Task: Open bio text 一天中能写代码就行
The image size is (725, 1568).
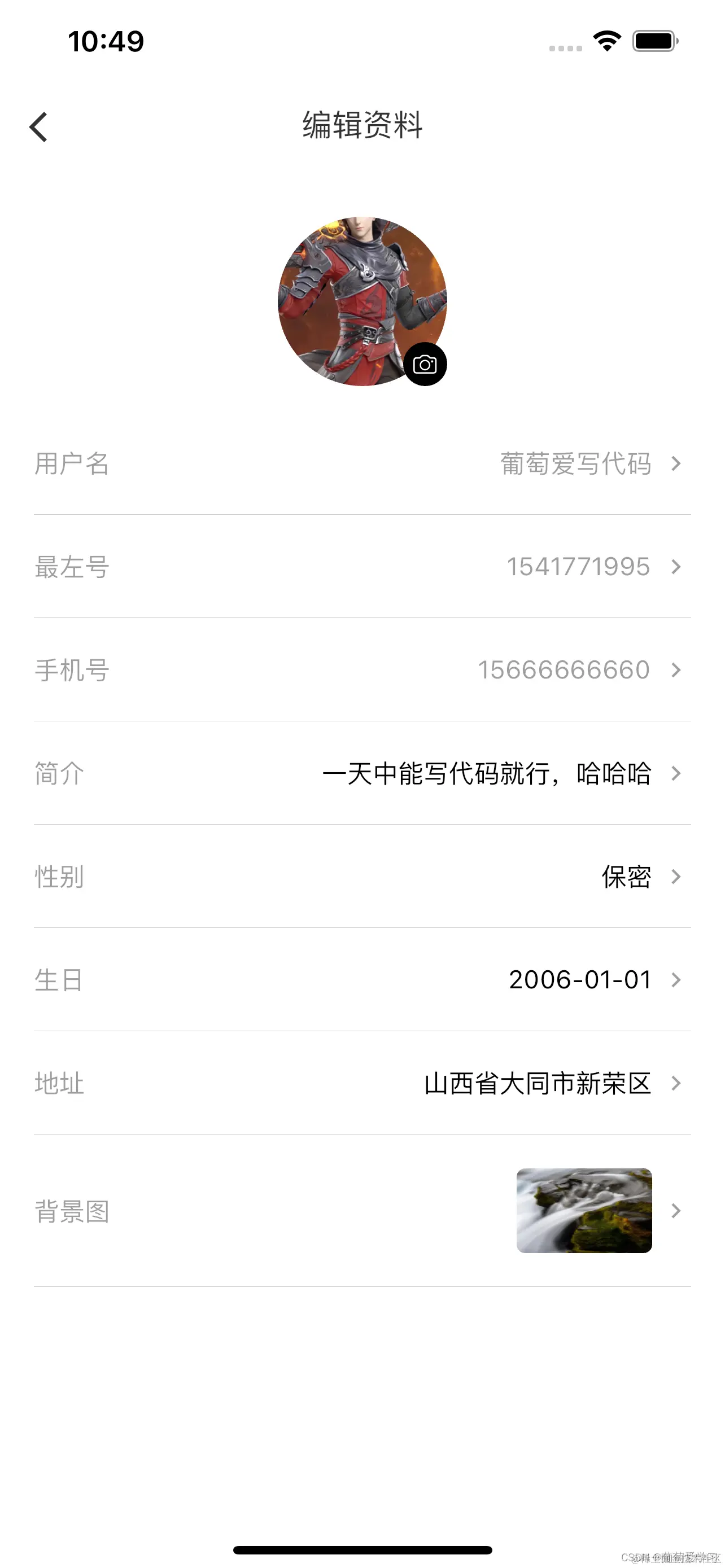Action: pos(486,774)
